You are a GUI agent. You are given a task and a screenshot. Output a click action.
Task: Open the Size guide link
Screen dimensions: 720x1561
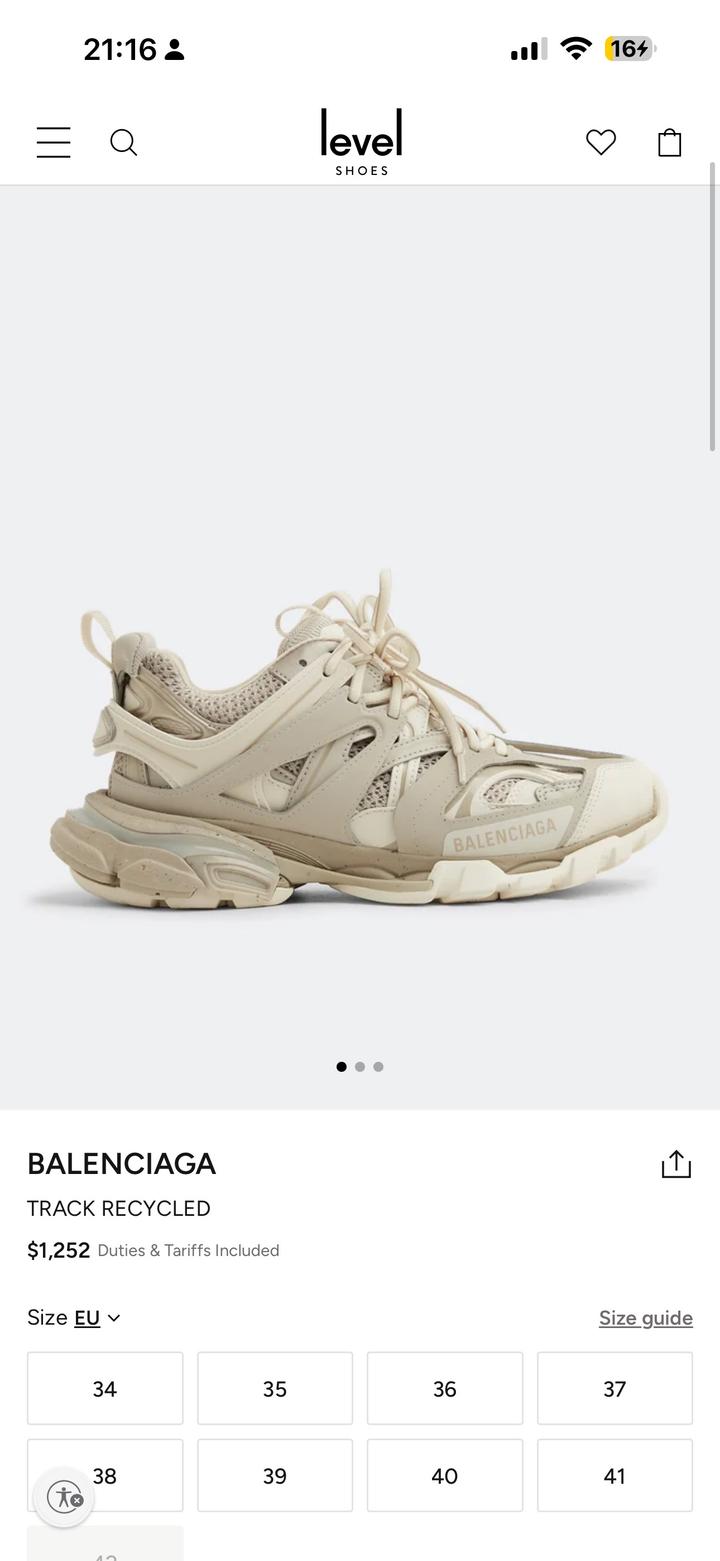[x=645, y=1318]
